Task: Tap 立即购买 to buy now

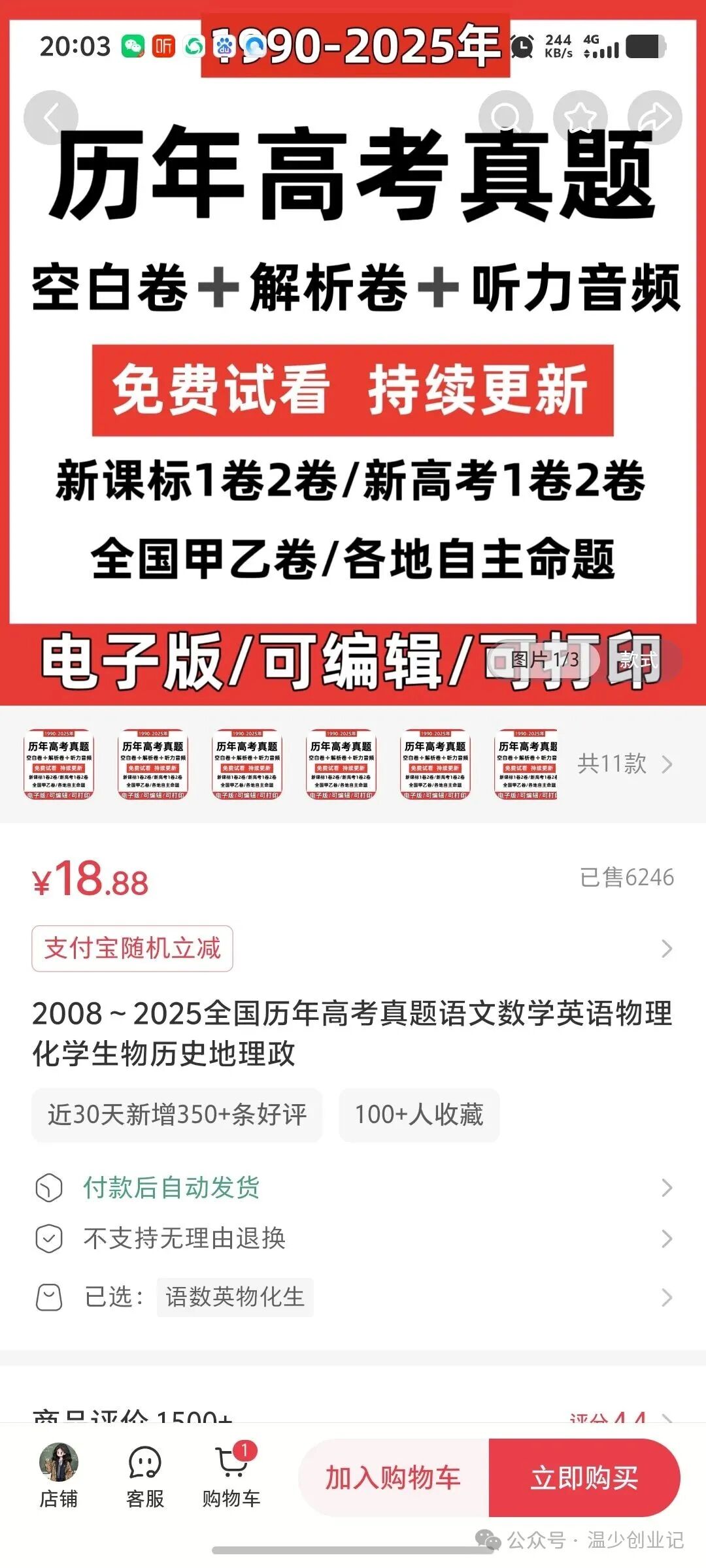Action: click(584, 1478)
